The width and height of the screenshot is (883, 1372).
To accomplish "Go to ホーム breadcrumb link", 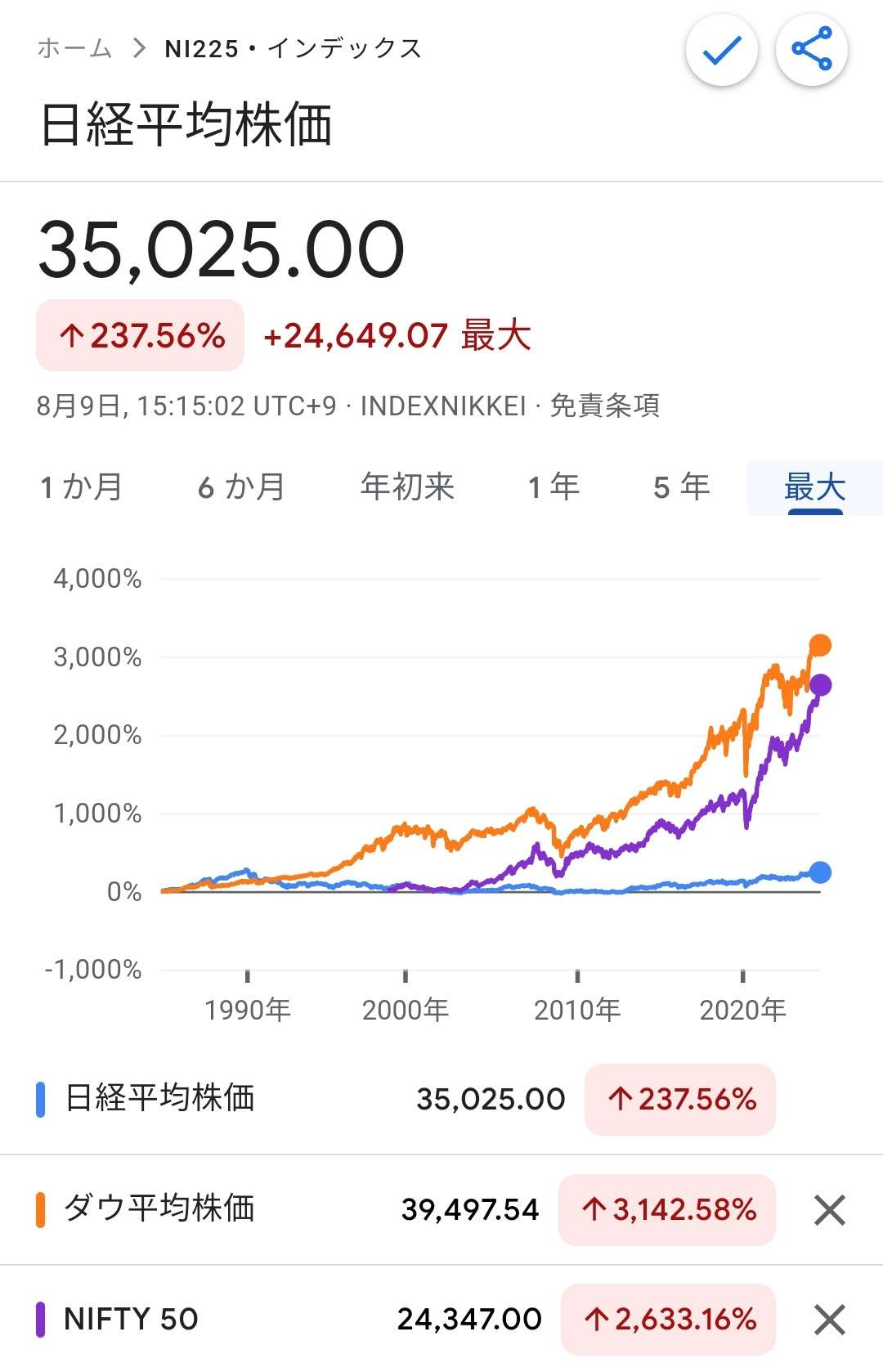I will coord(74,48).
